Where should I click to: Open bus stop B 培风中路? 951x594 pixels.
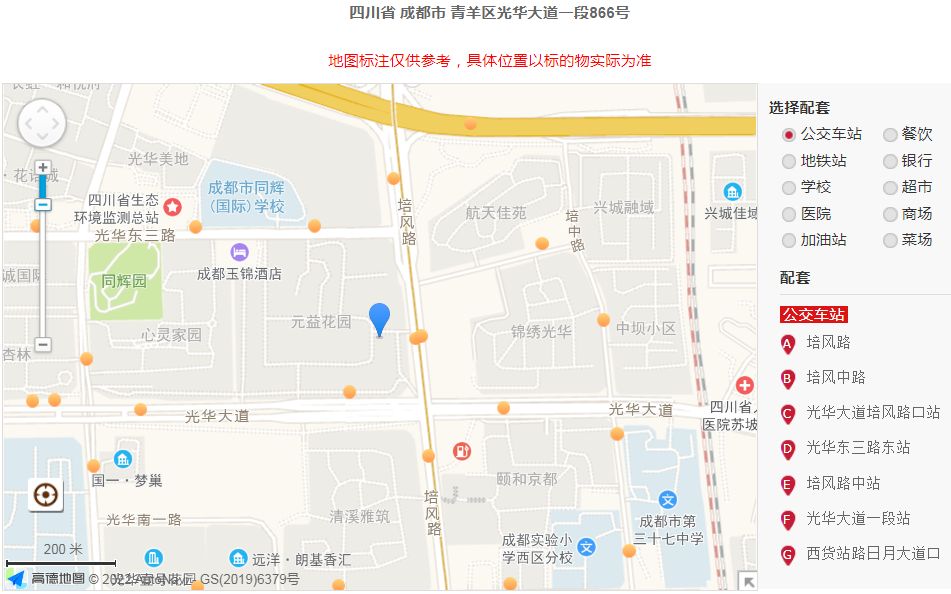[835, 377]
